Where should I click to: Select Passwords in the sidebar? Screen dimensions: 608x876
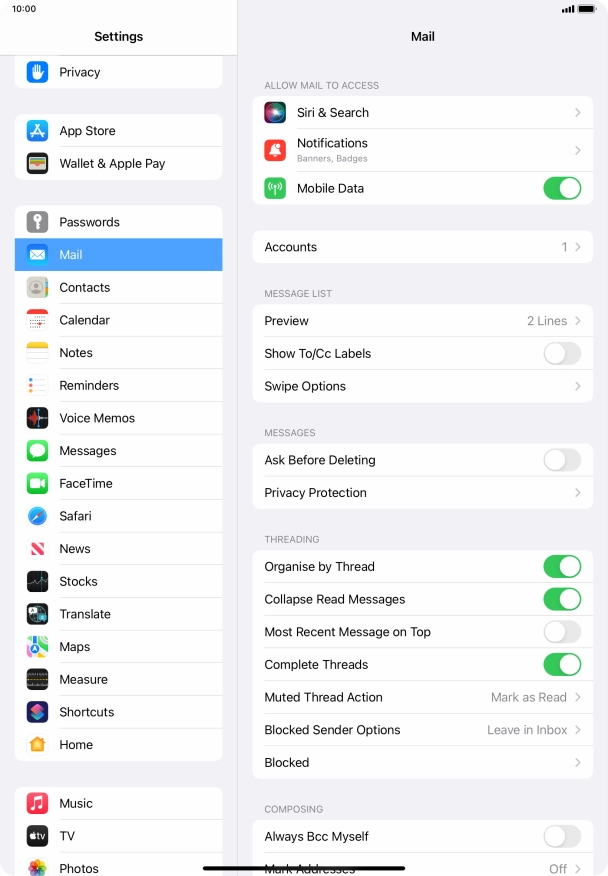tap(118, 222)
